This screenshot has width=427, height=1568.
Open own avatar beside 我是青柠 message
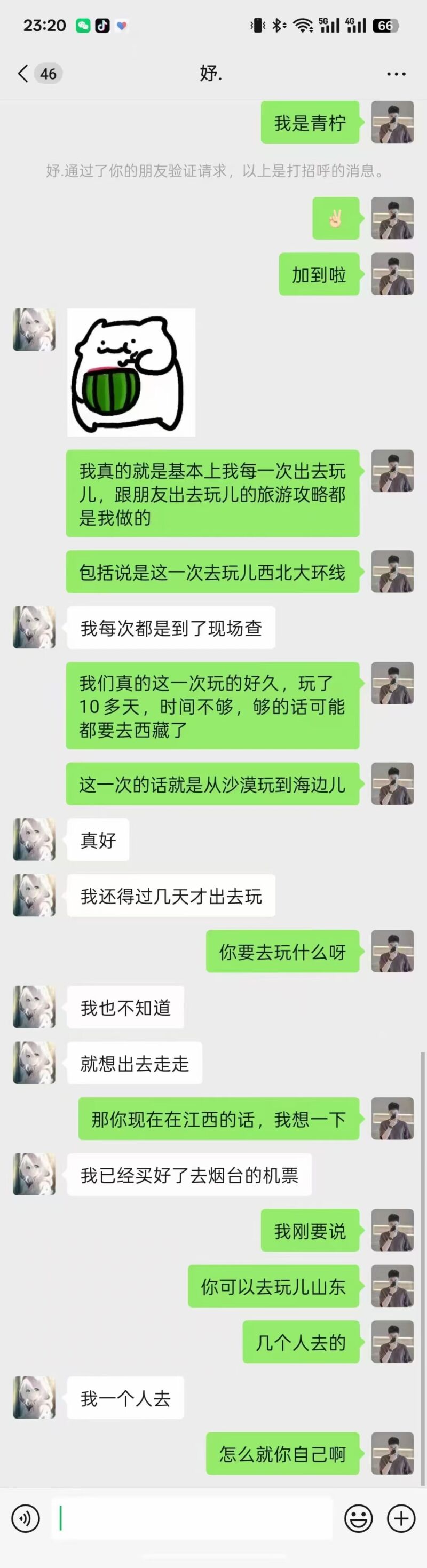pyautogui.click(x=392, y=122)
